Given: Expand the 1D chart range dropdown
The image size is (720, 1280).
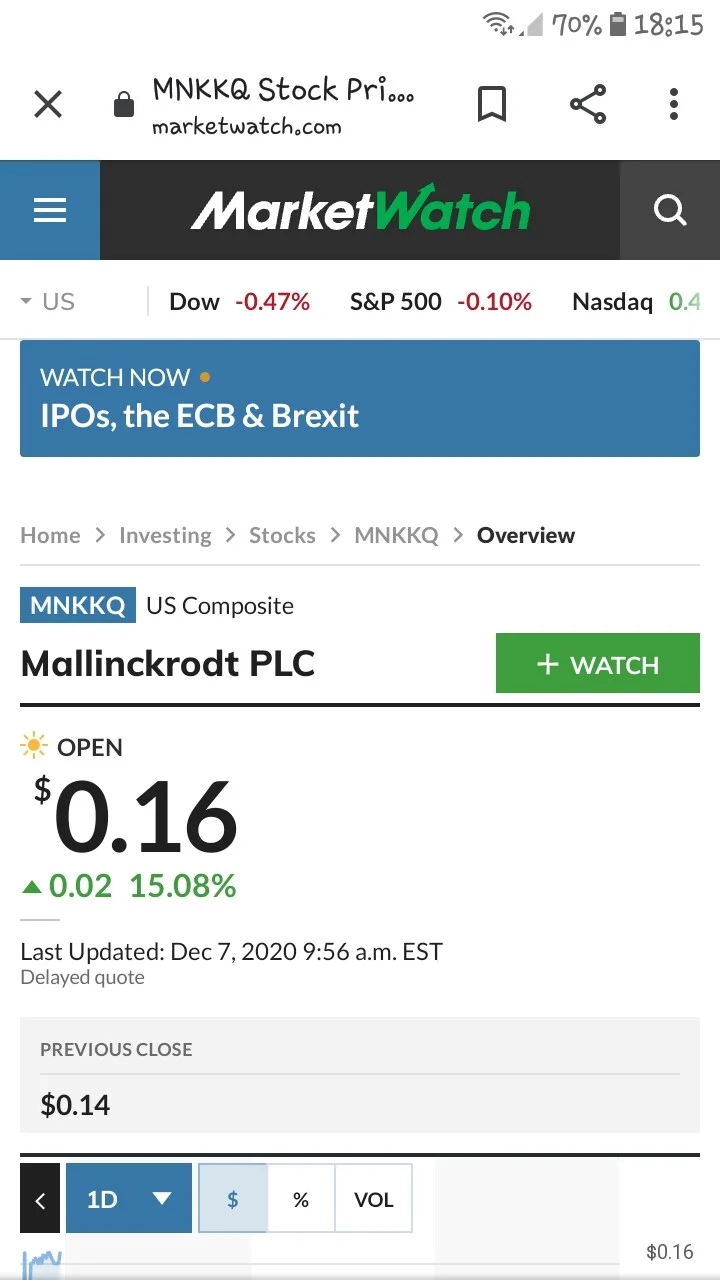Looking at the screenshot, I should pos(129,1199).
